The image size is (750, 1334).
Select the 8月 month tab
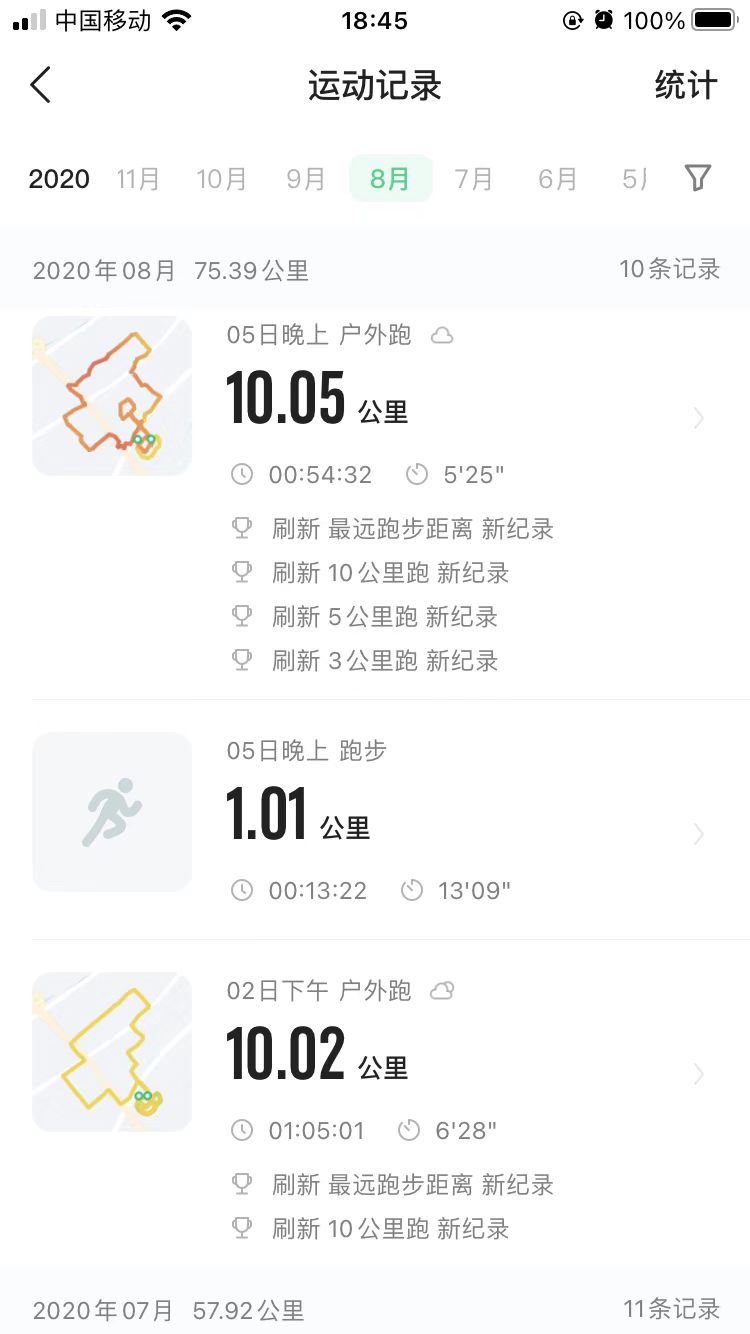[390, 179]
